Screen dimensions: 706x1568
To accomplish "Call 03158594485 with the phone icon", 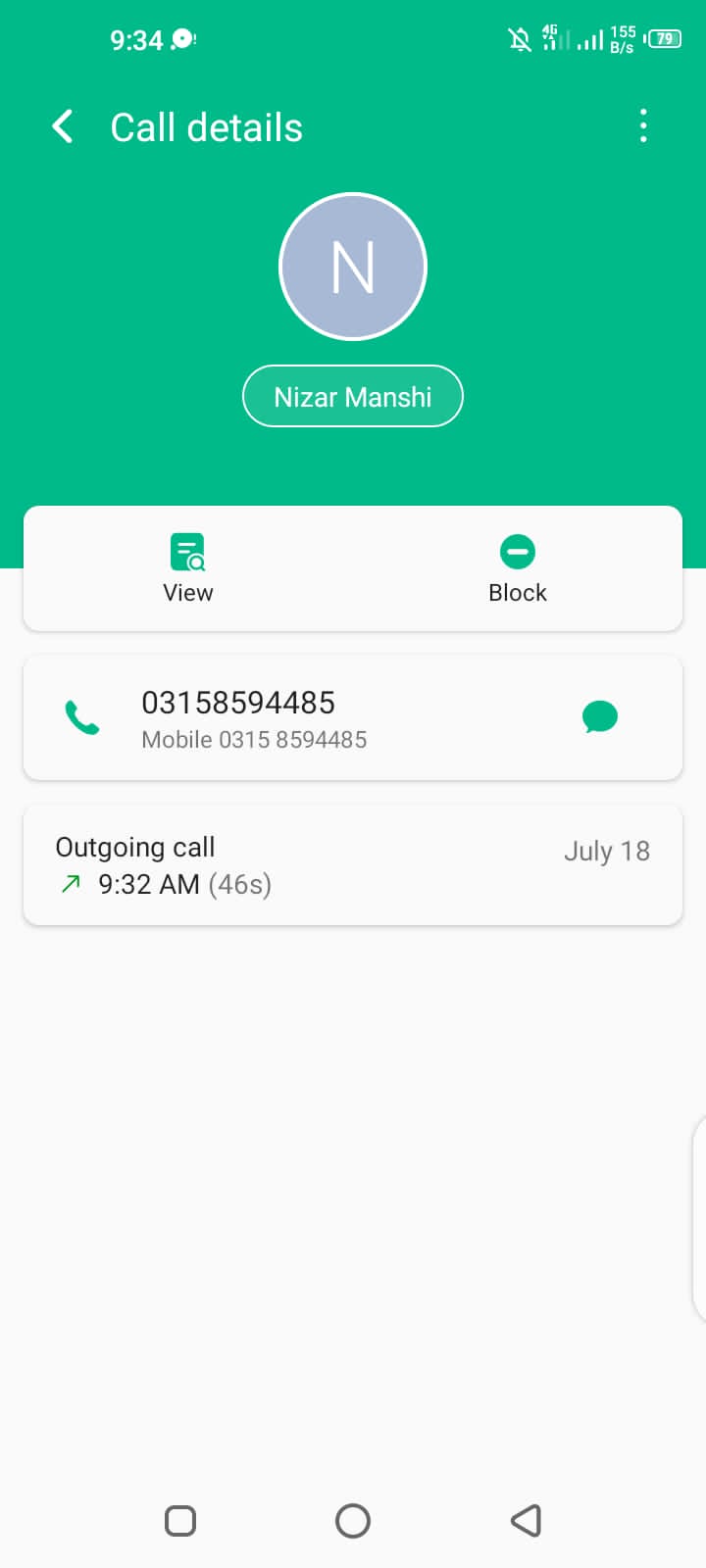I will [82, 718].
